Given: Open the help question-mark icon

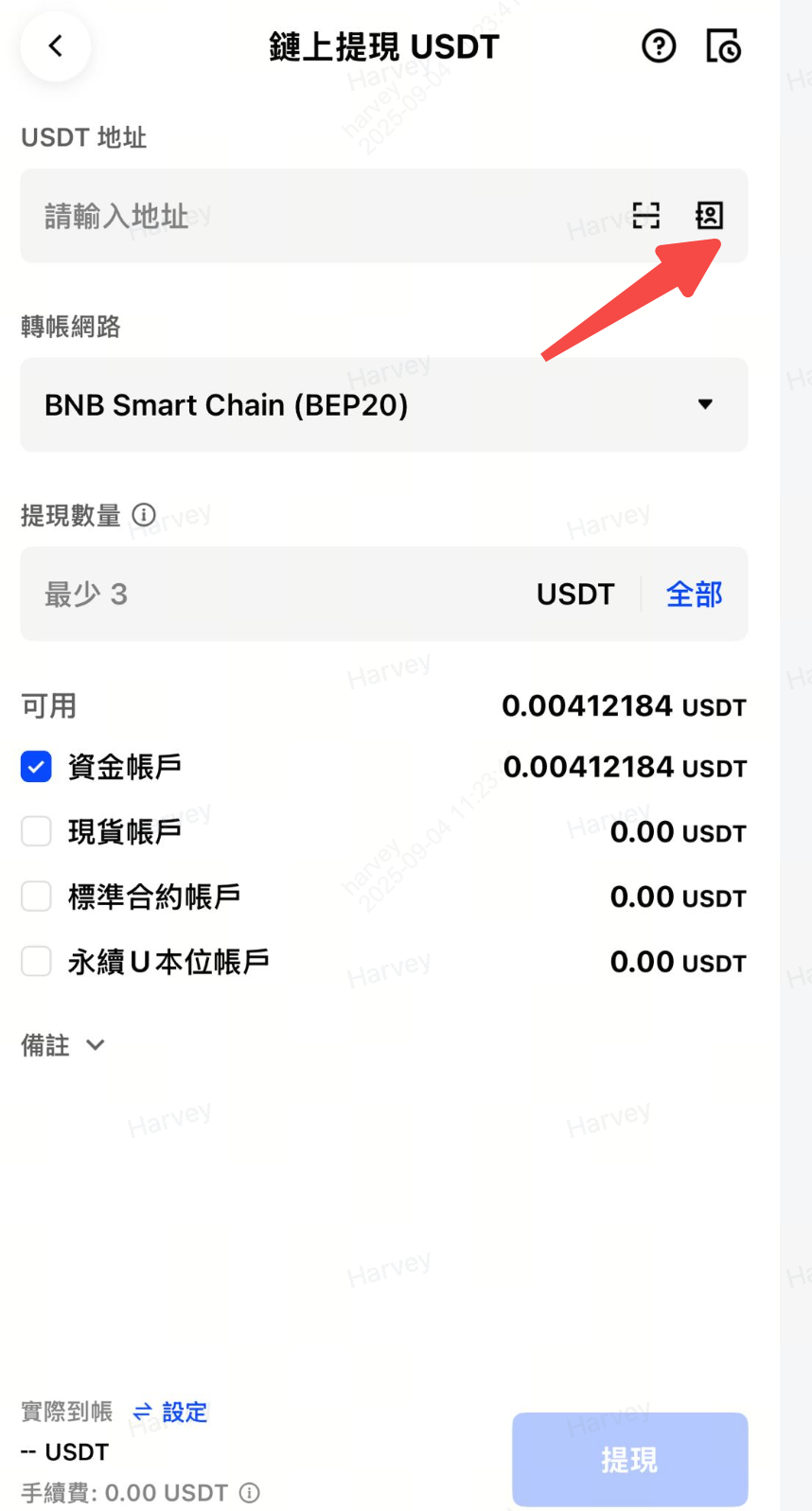Looking at the screenshot, I should coord(660,45).
